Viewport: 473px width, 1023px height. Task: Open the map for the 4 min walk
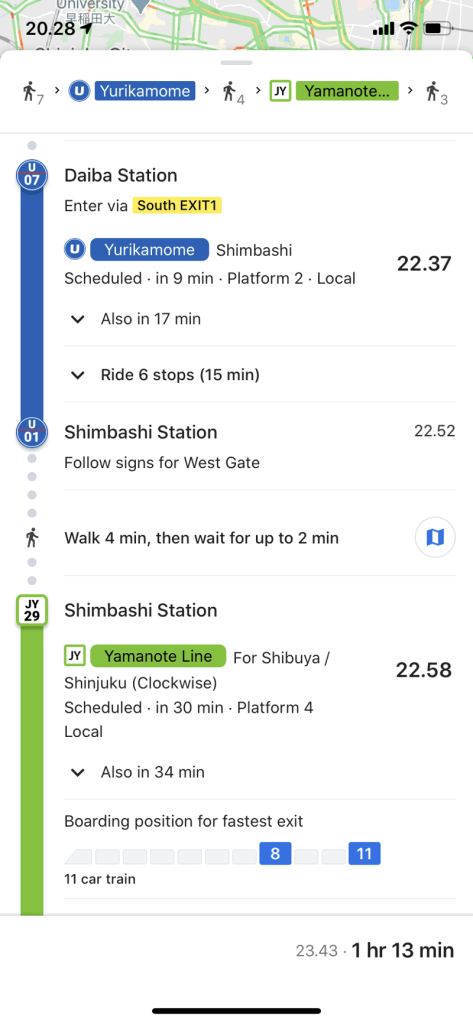click(x=435, y=538)
